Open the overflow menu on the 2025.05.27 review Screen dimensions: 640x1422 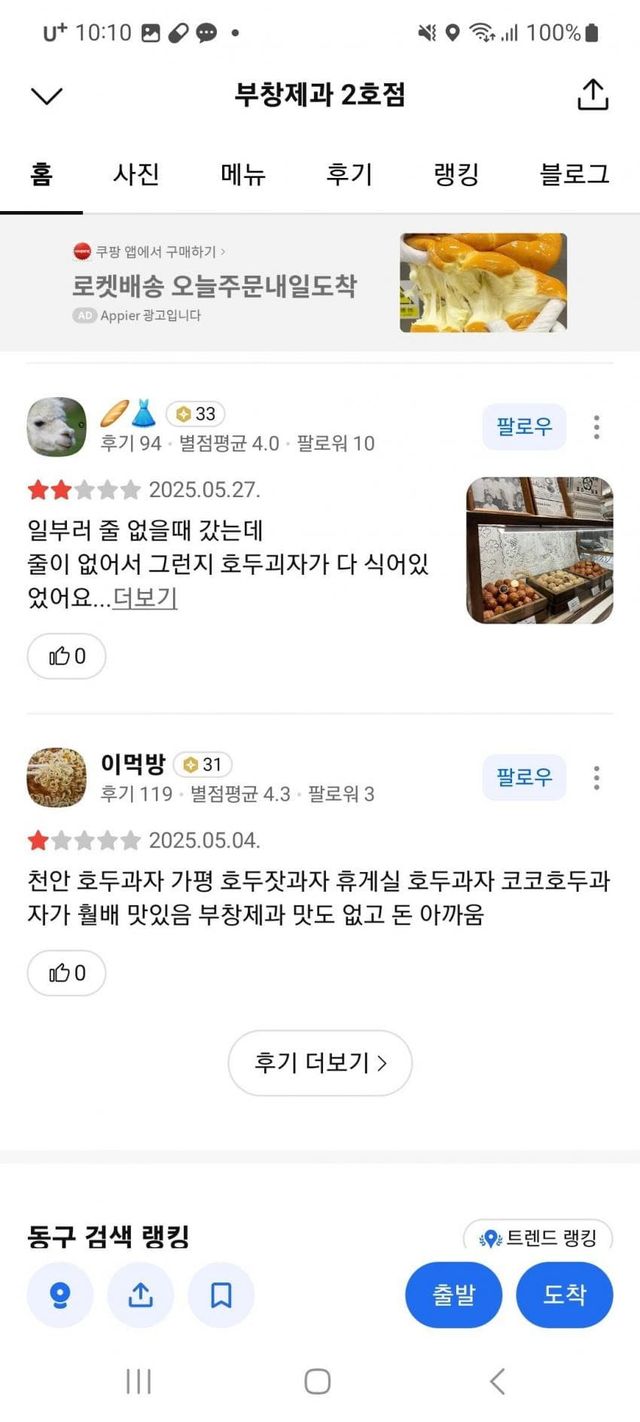pos(597,427)
